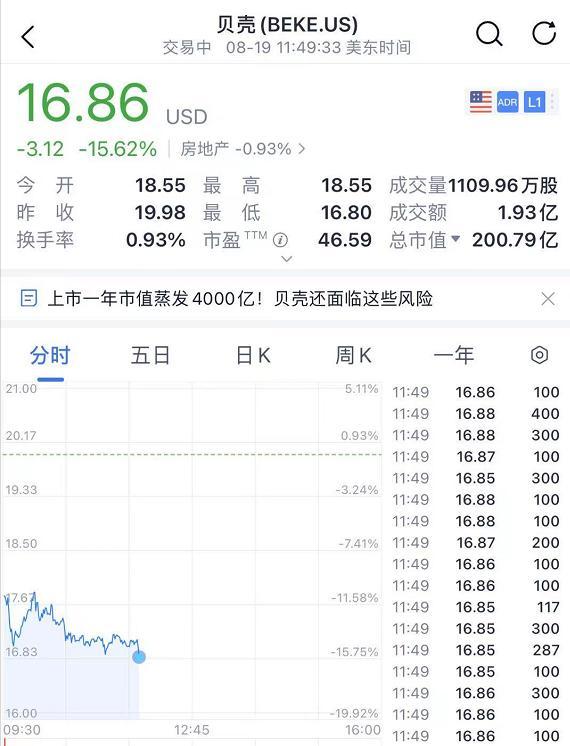This screenshot has height=746, width=570.
Task: Tap the ADR and L1 market badges
Action: 521,102
